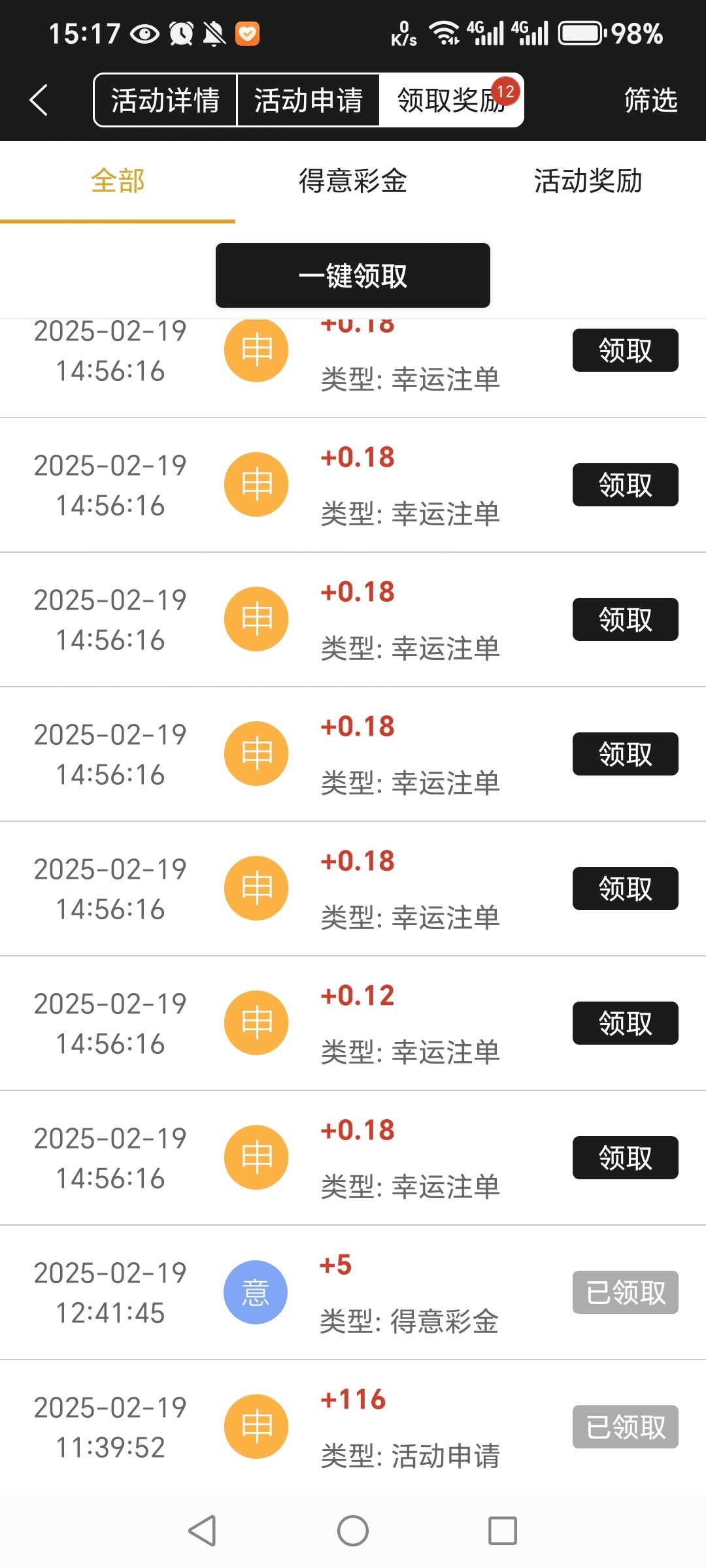Viewport: 706px width, 1568px height.
Task: Open the 筛选 filter option
Action: point(650,100)
